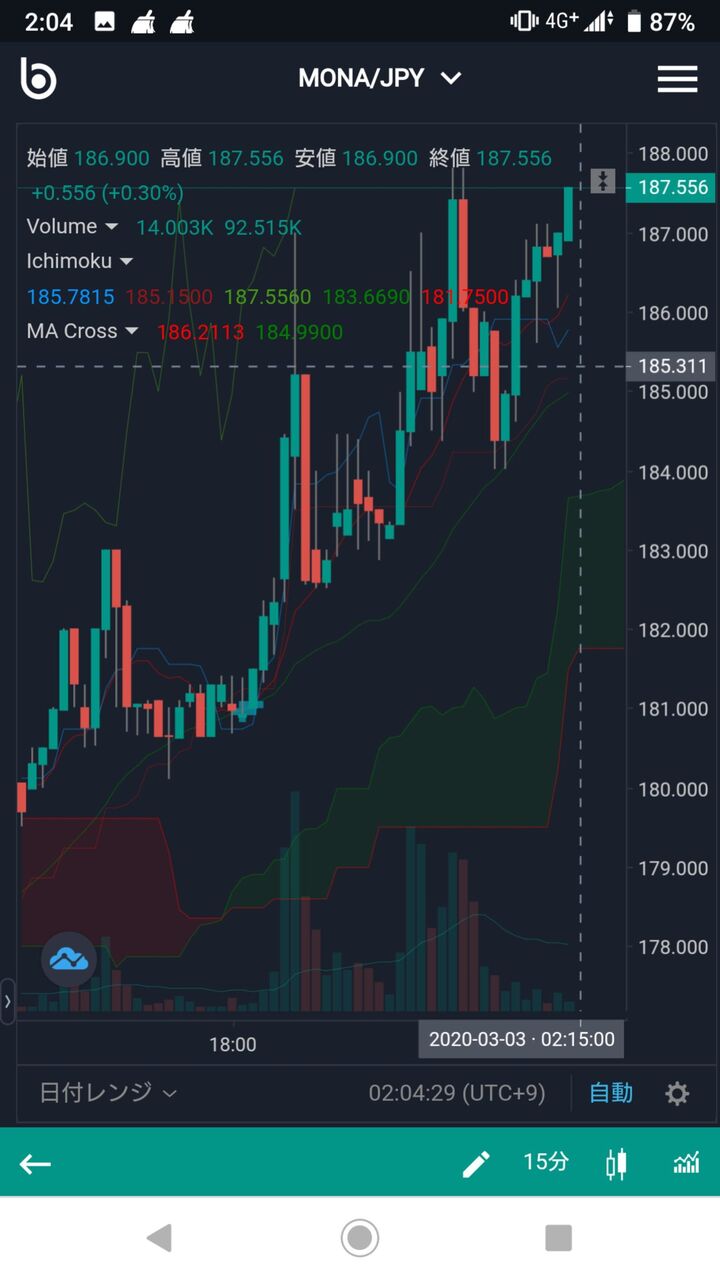The width and height of the screenshot is (720, 1280).
Task: Tap the system home button
Action: click(360, 1237)
